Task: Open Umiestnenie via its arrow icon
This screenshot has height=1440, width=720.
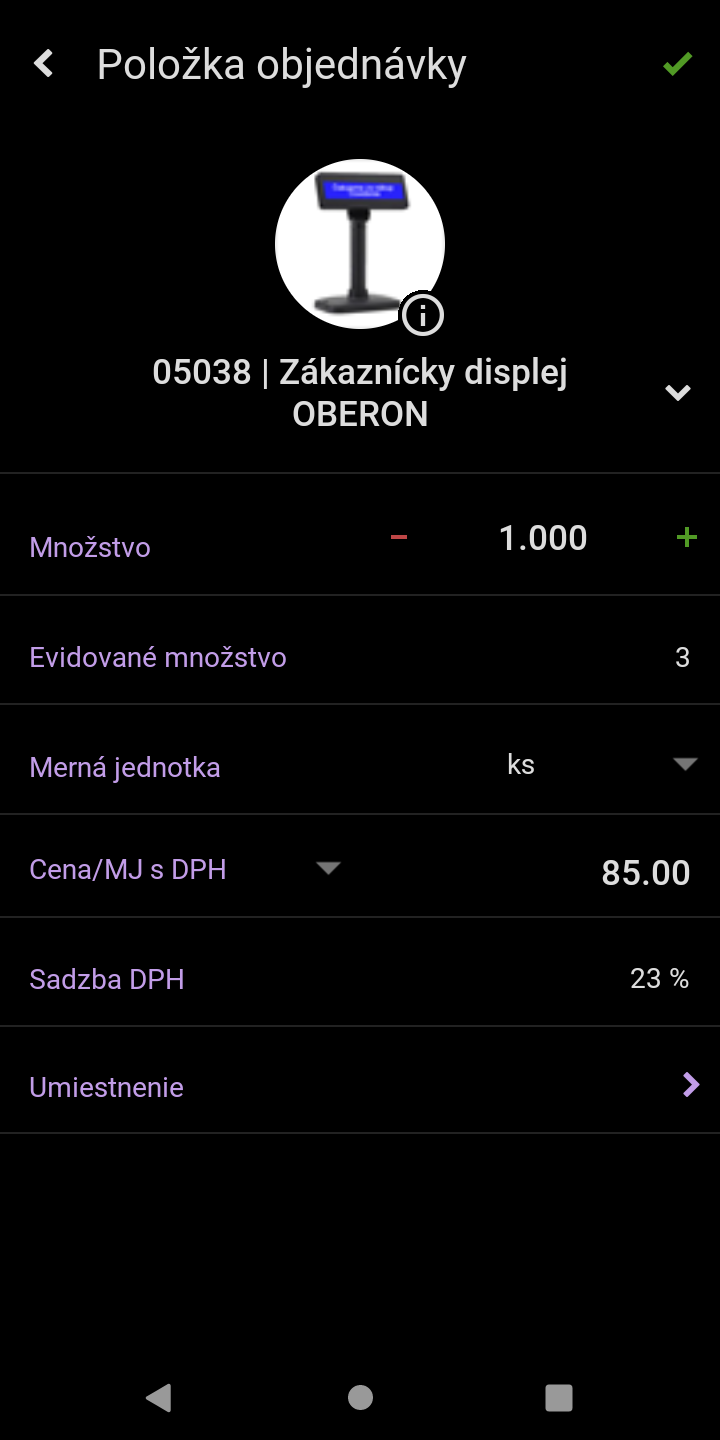Action: tap(690, 1085)
